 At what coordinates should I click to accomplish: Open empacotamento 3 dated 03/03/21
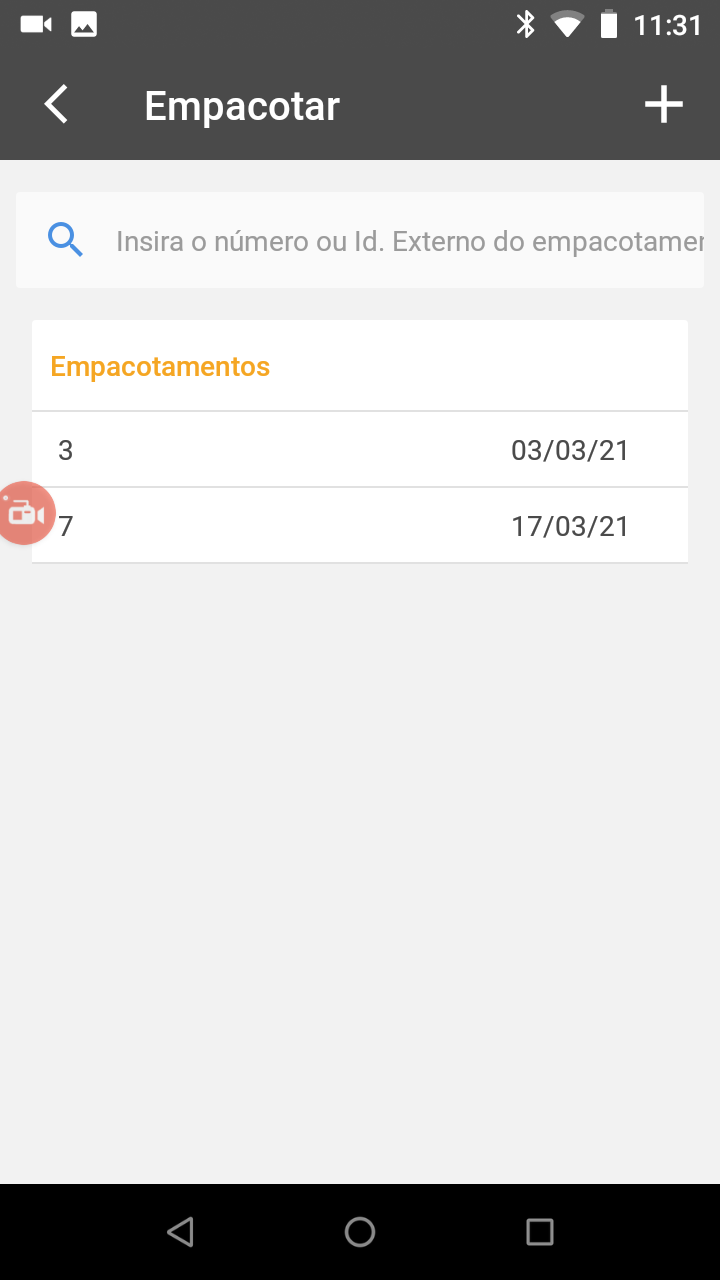pos(360,450)
